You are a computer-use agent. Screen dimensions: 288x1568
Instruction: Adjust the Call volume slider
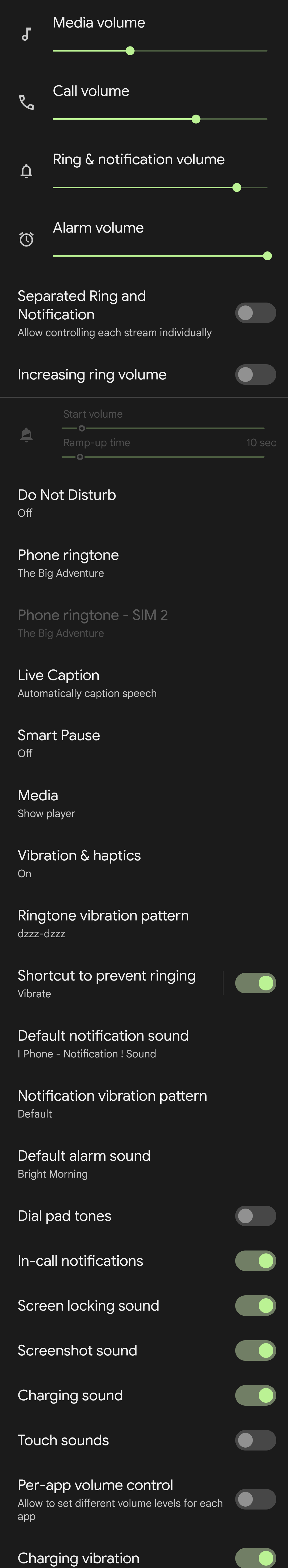tap(160, 119)
